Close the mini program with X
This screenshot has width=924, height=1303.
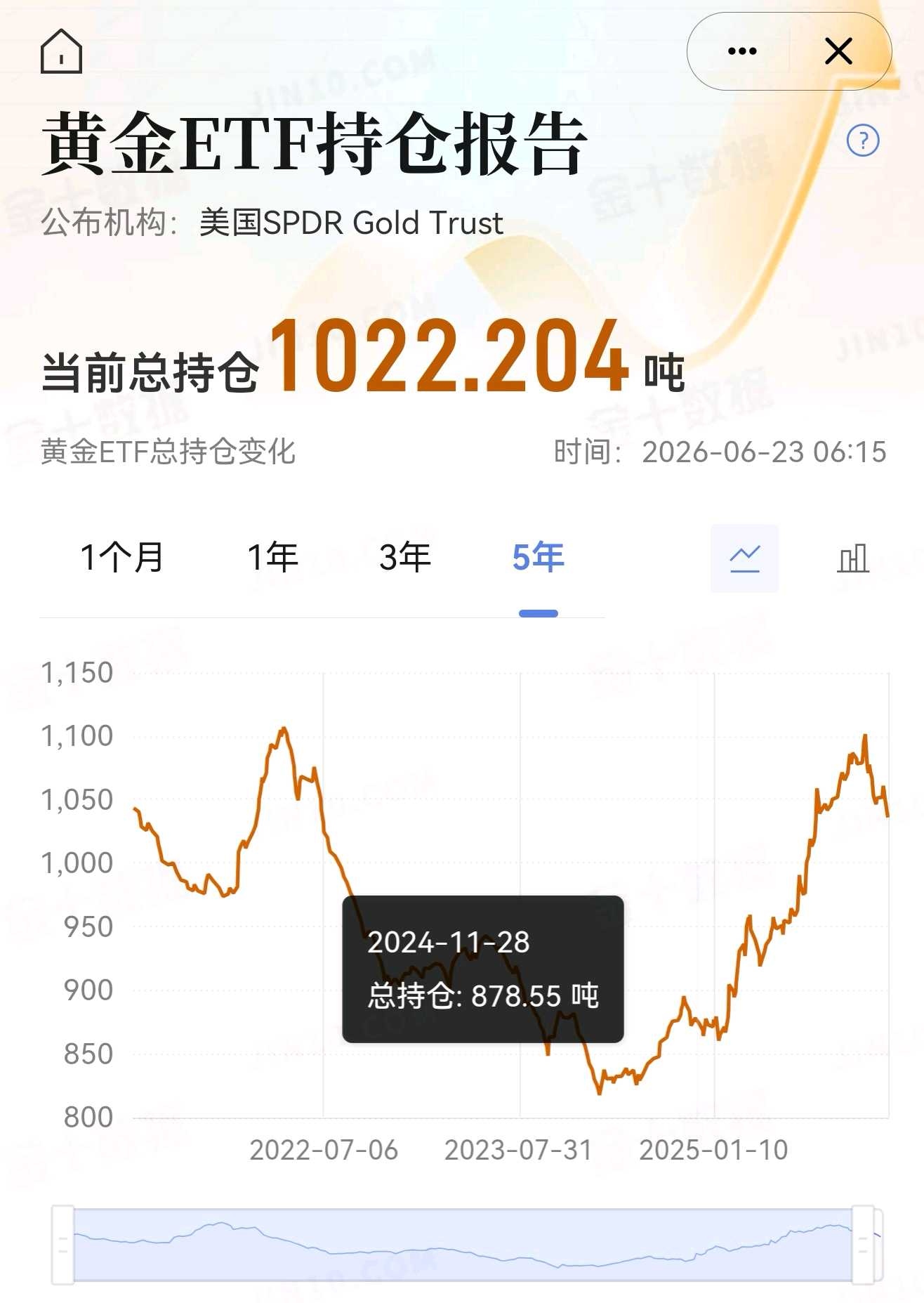(838, 51)
